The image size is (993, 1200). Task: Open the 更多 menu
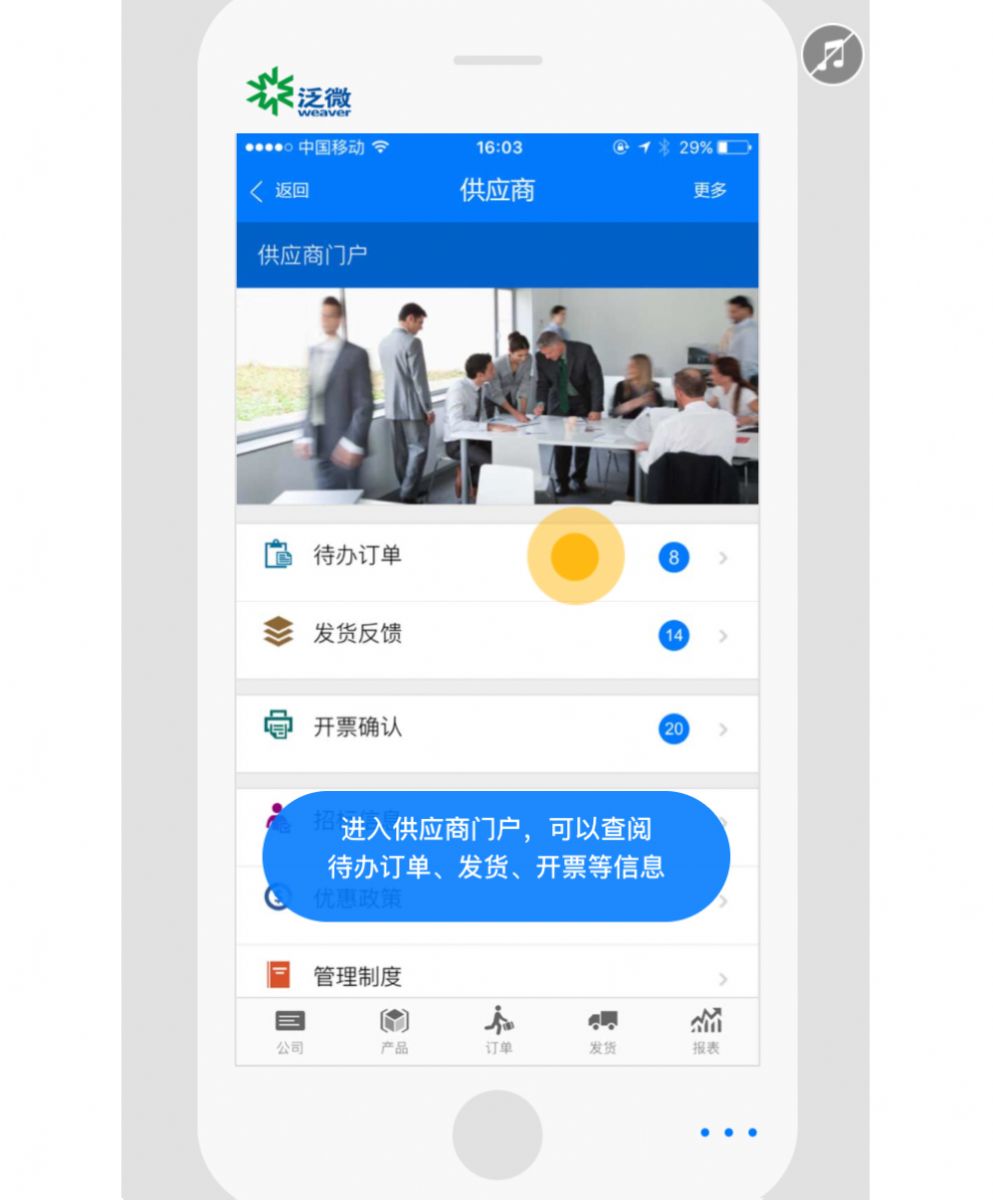(710, 190)
